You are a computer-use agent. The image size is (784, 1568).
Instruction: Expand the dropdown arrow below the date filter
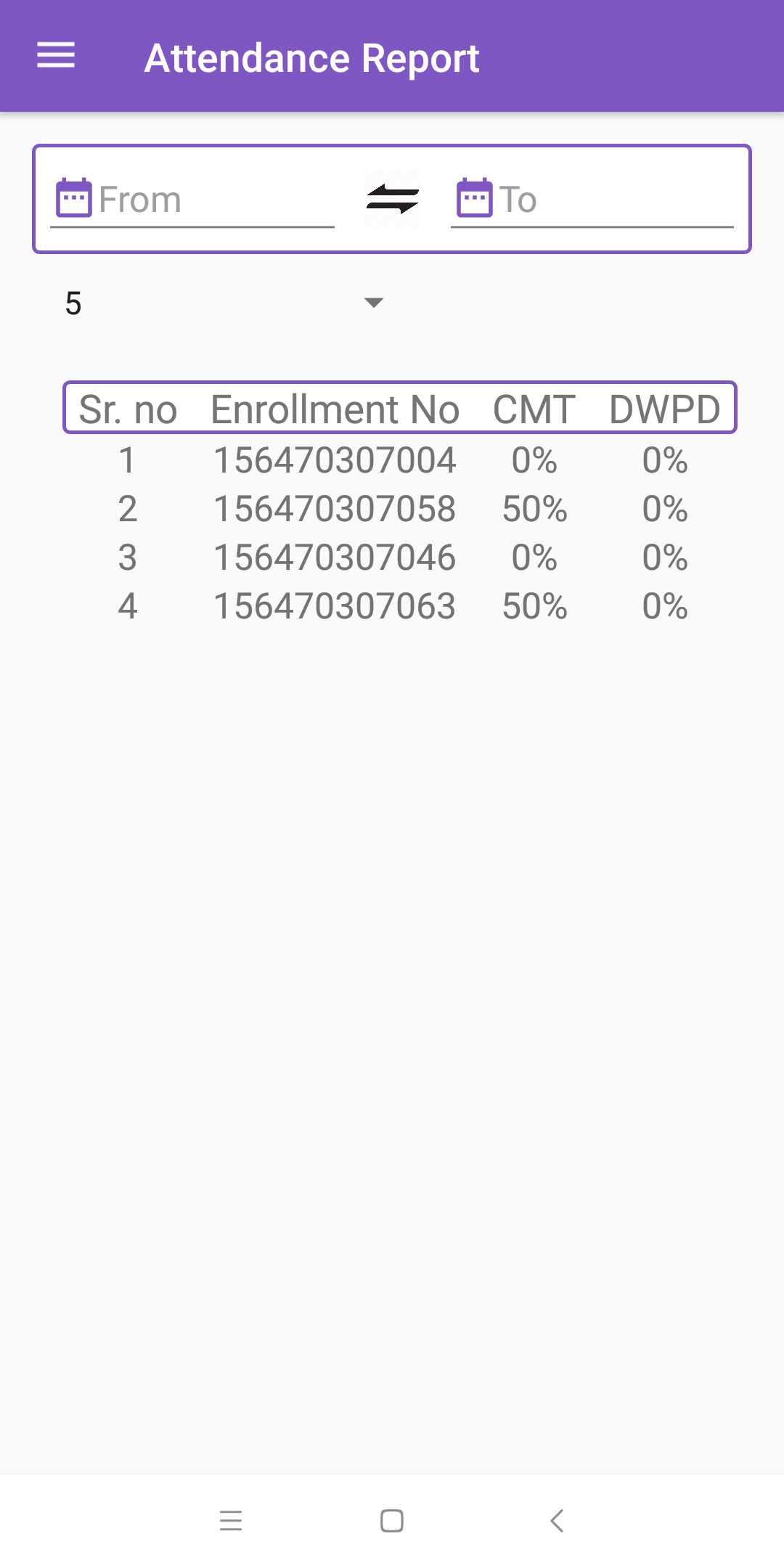pos(372,304)
